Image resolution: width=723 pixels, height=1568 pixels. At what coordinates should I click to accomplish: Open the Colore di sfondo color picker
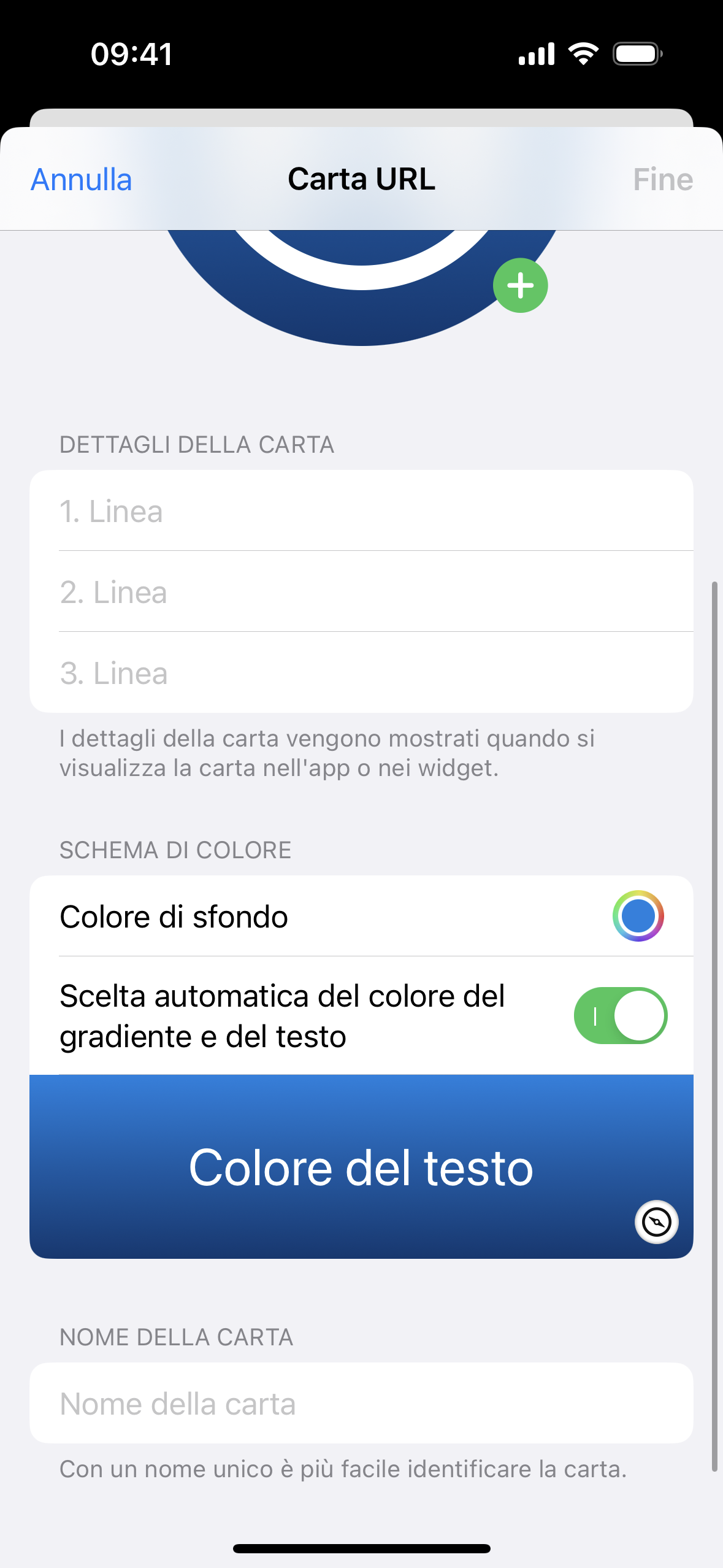[x=638, y=916]
